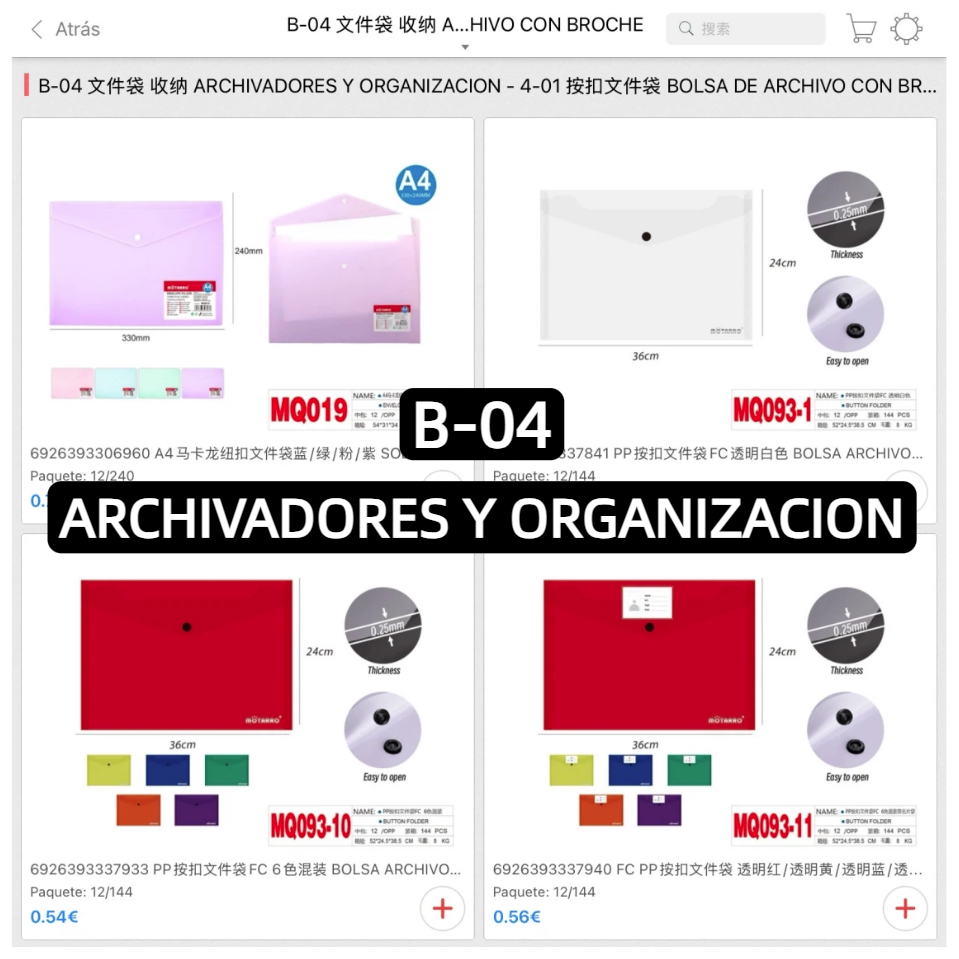
Task: Open the shopping cart
Action: pyautogui.click(x=861, y=29)
